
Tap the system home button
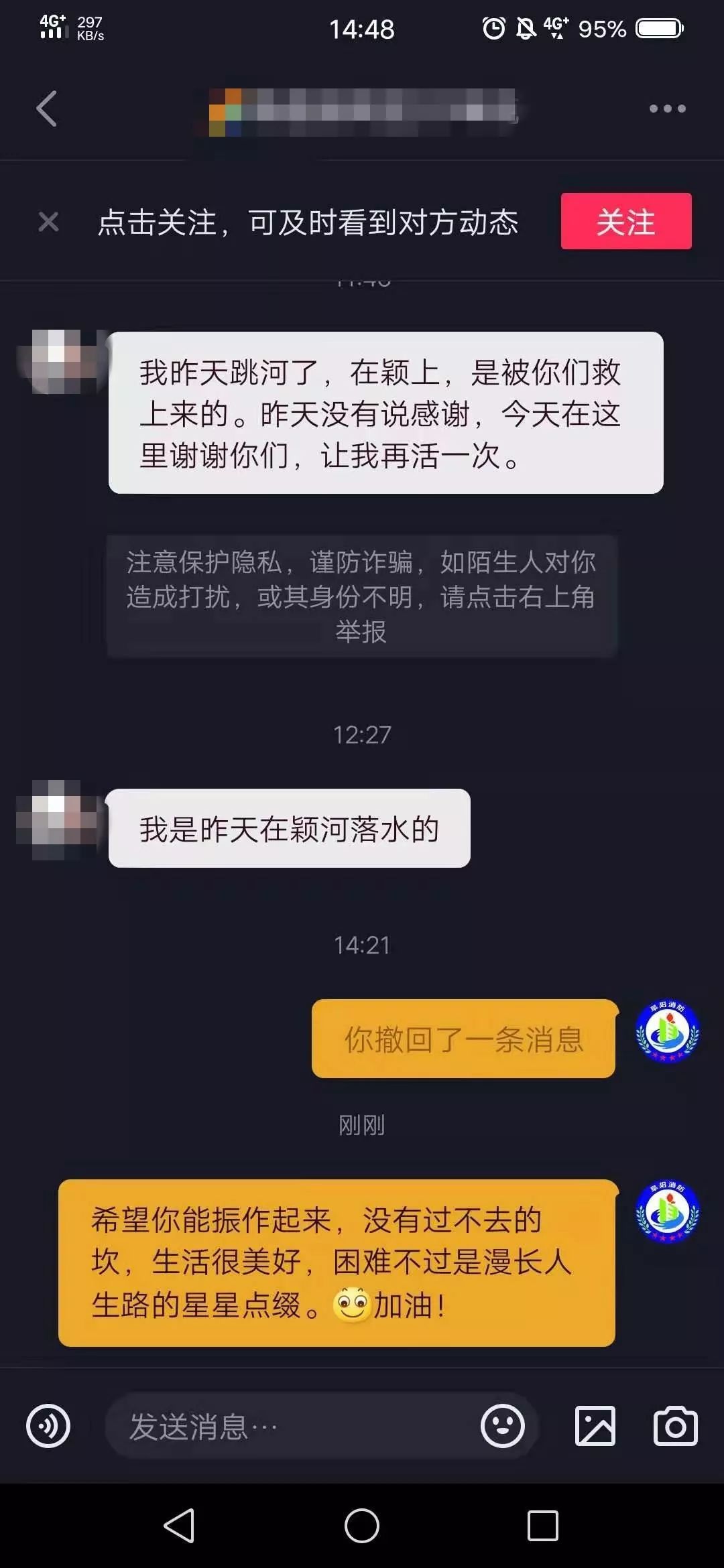pos(362,1526)
